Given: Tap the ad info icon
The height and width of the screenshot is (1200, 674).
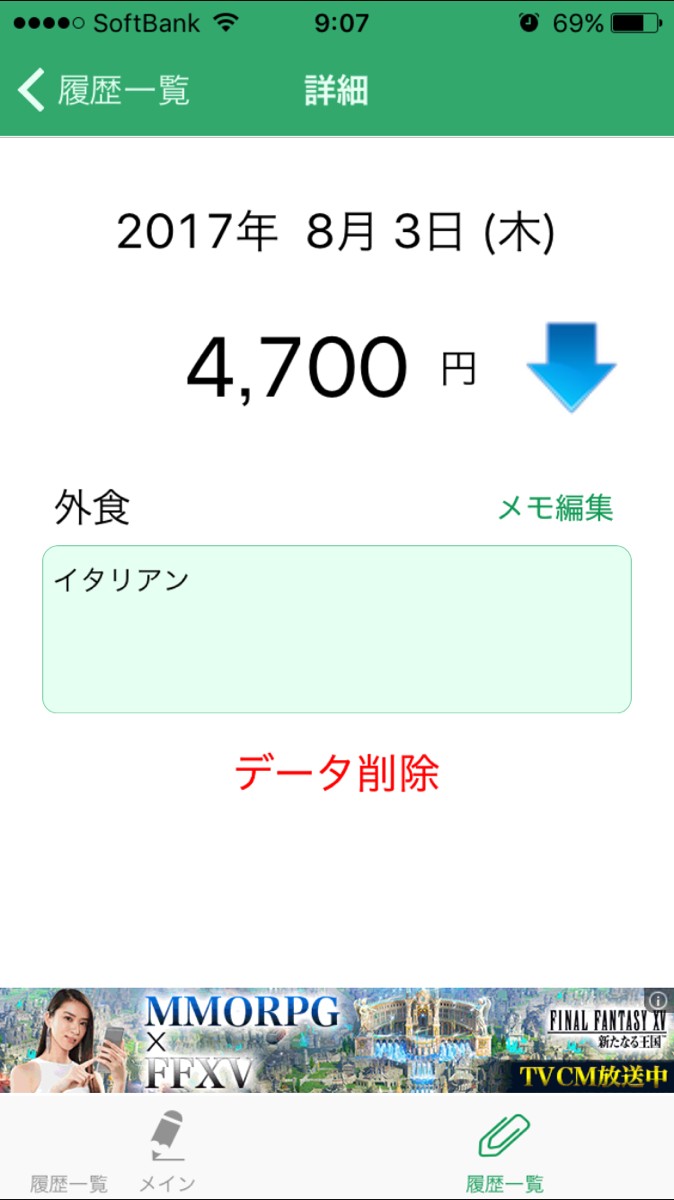Looking at the screenshot, I should [658, 1000].
